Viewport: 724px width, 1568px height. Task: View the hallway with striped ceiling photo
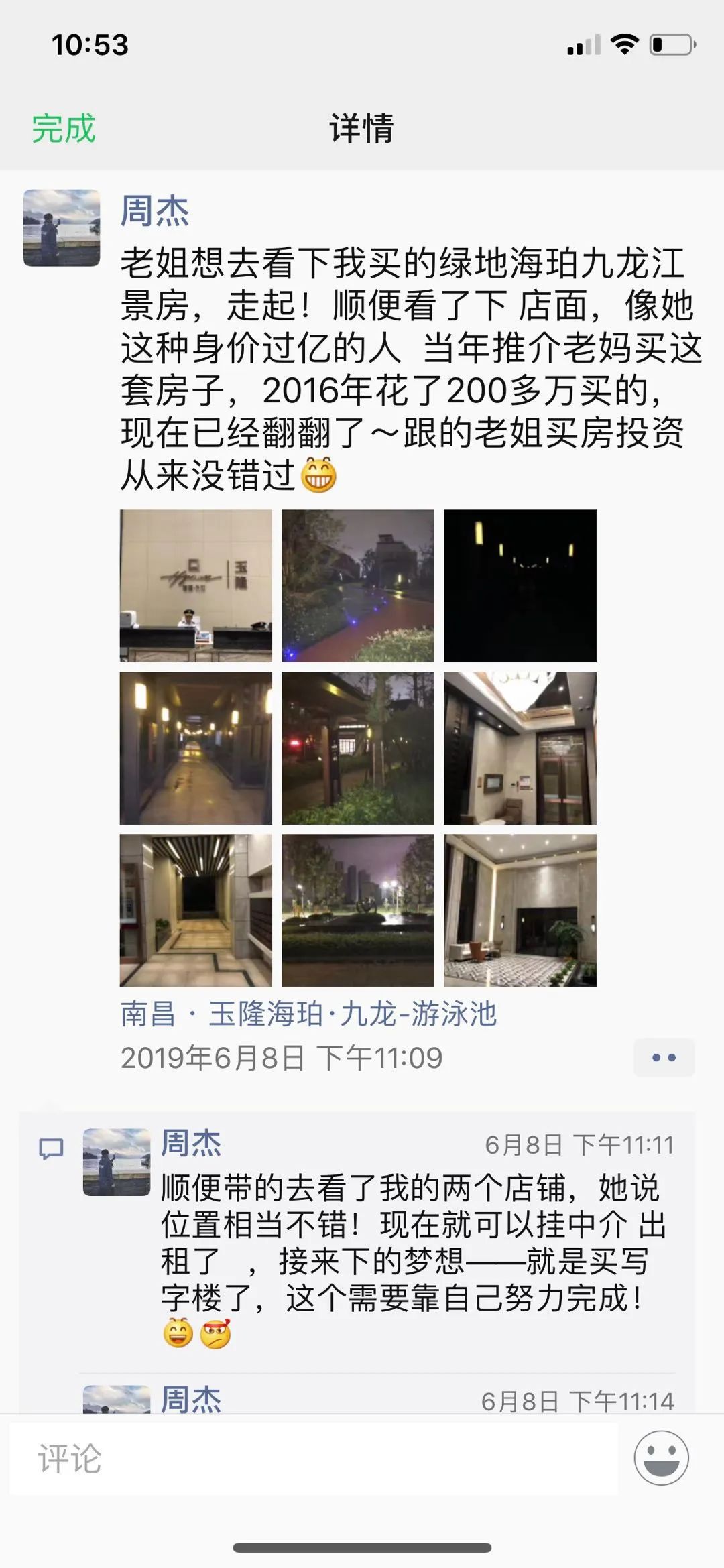(196, 910)
